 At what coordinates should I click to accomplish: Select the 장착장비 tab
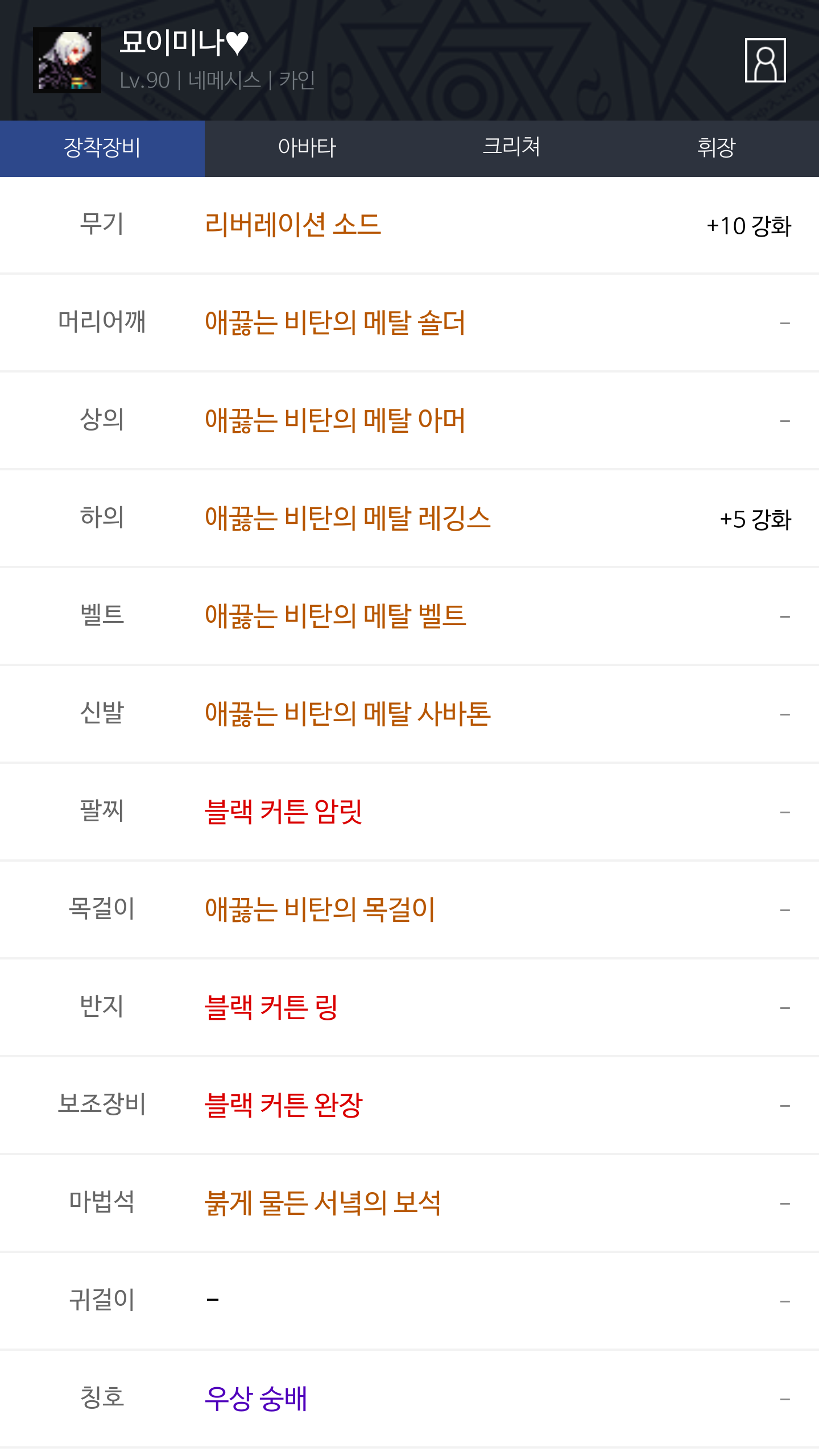point(102,148)
